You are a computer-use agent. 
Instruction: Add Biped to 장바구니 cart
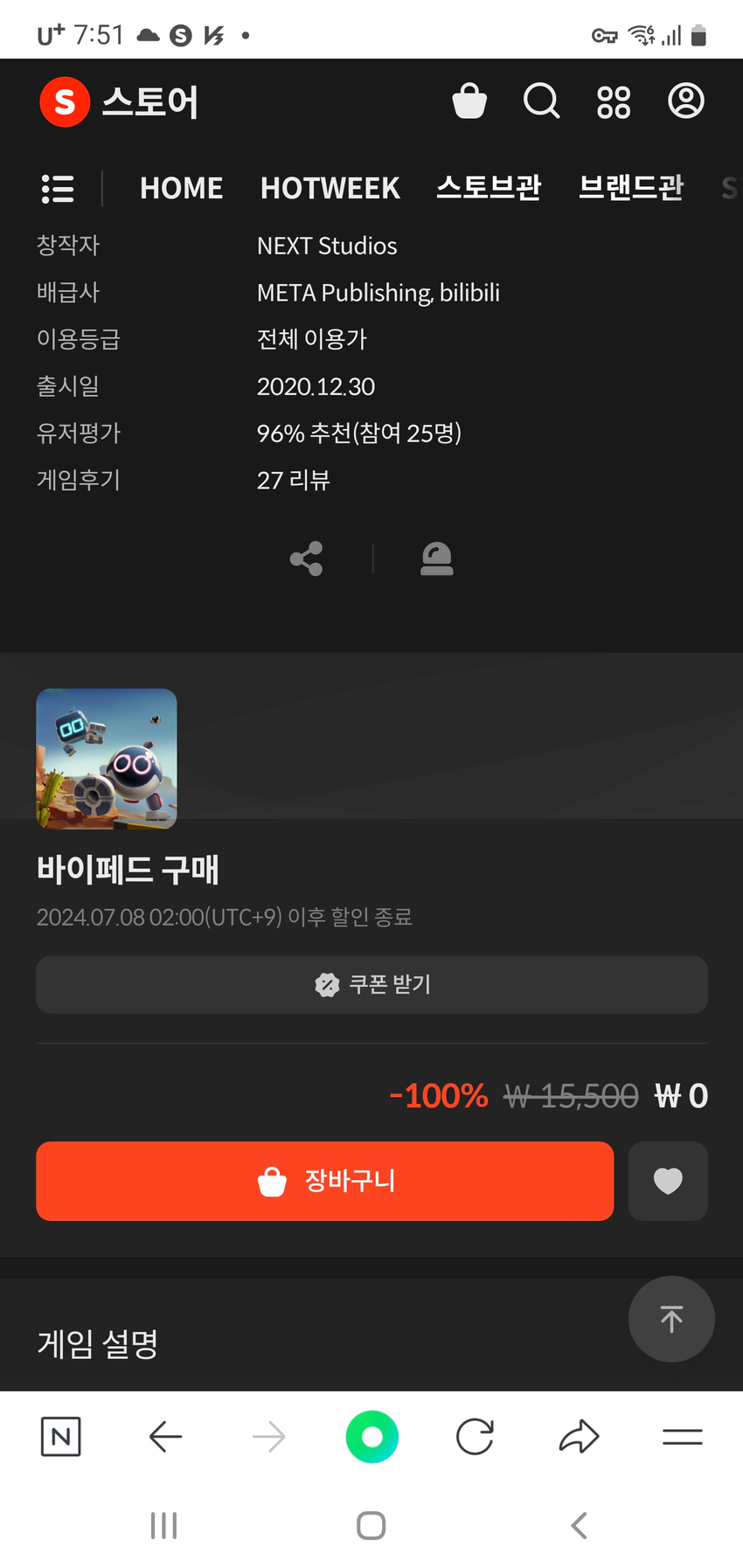(324, 1181)
